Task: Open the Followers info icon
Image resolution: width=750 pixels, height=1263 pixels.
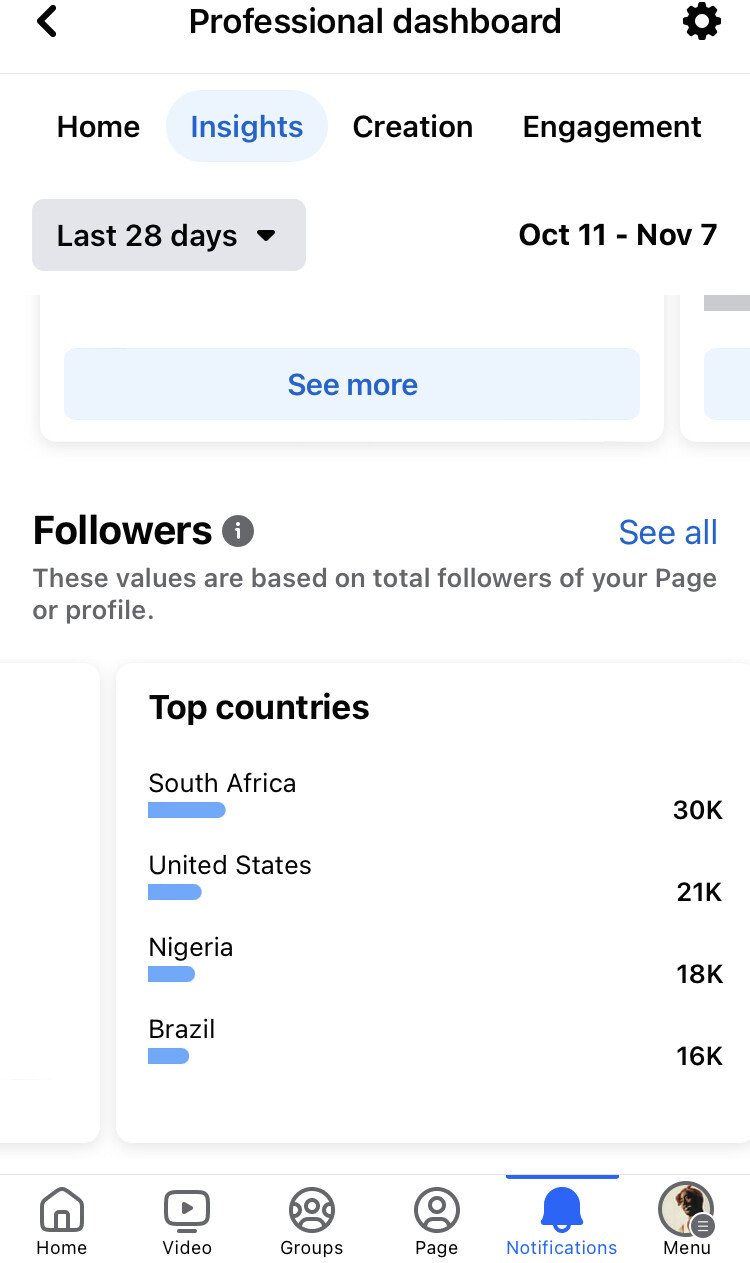Action: [x=237, y=531]
